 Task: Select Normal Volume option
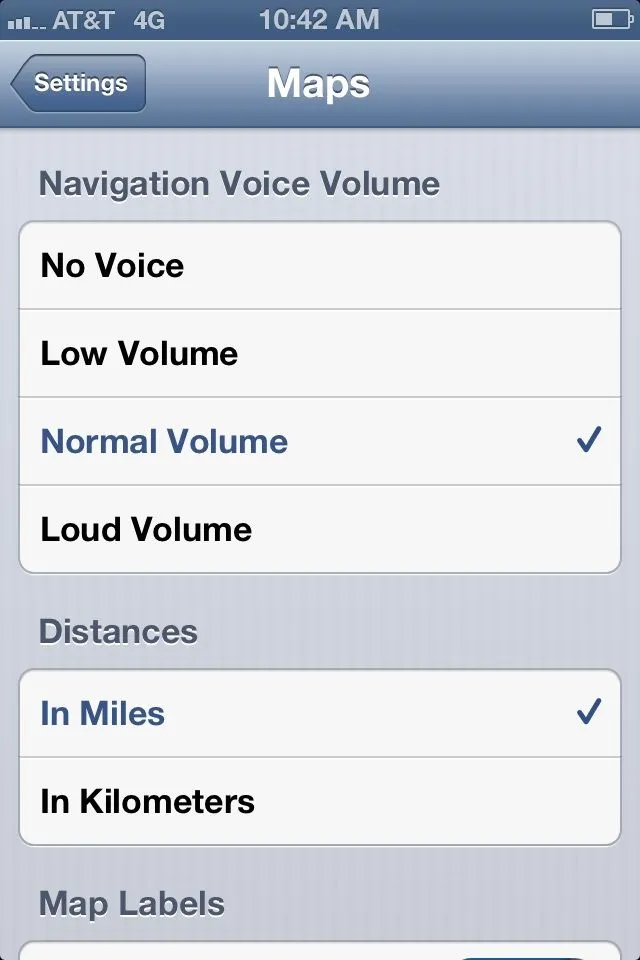tap(320, 442)
